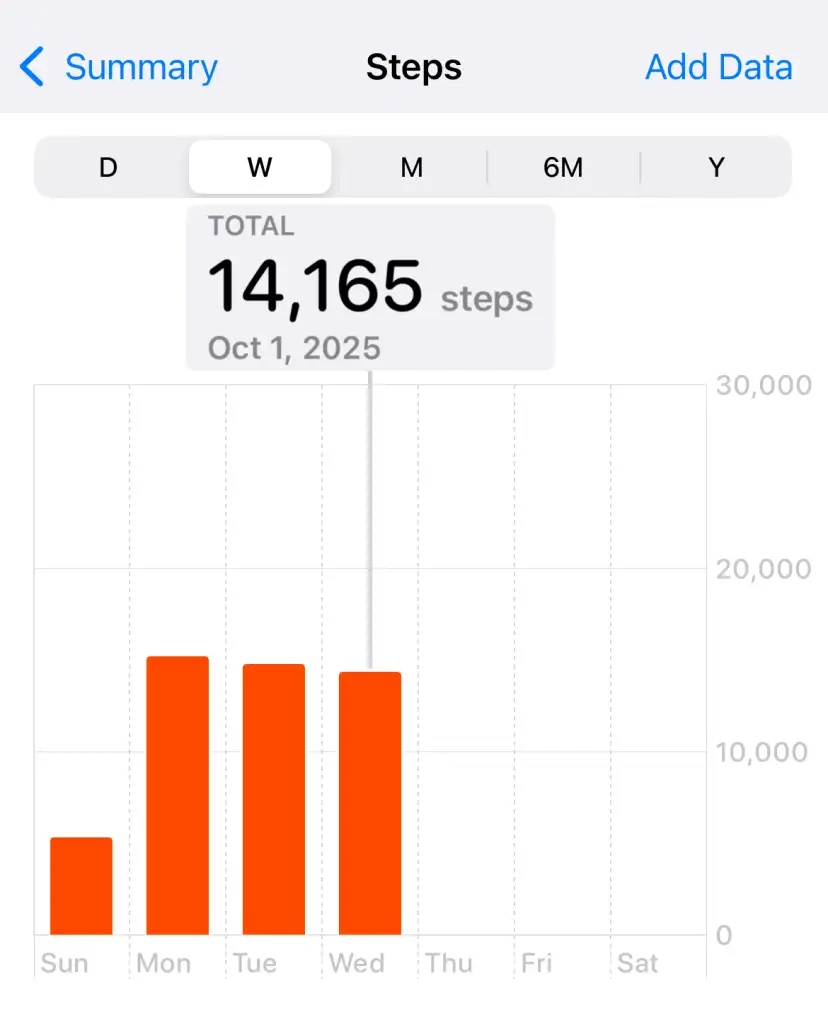Switch to the D day view
Viewport: 828px width, 1024px height.
click(x=108, y=167)
